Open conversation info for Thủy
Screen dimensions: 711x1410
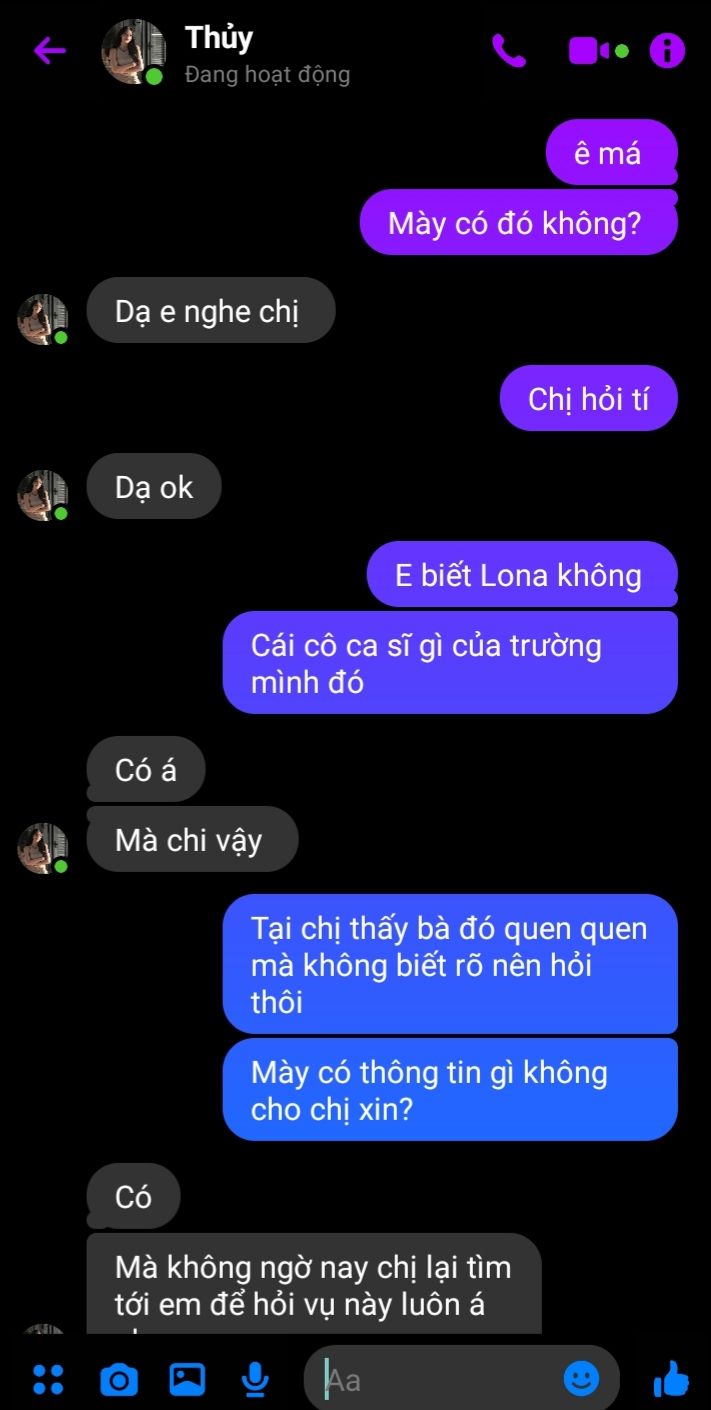tap(667, 51)
